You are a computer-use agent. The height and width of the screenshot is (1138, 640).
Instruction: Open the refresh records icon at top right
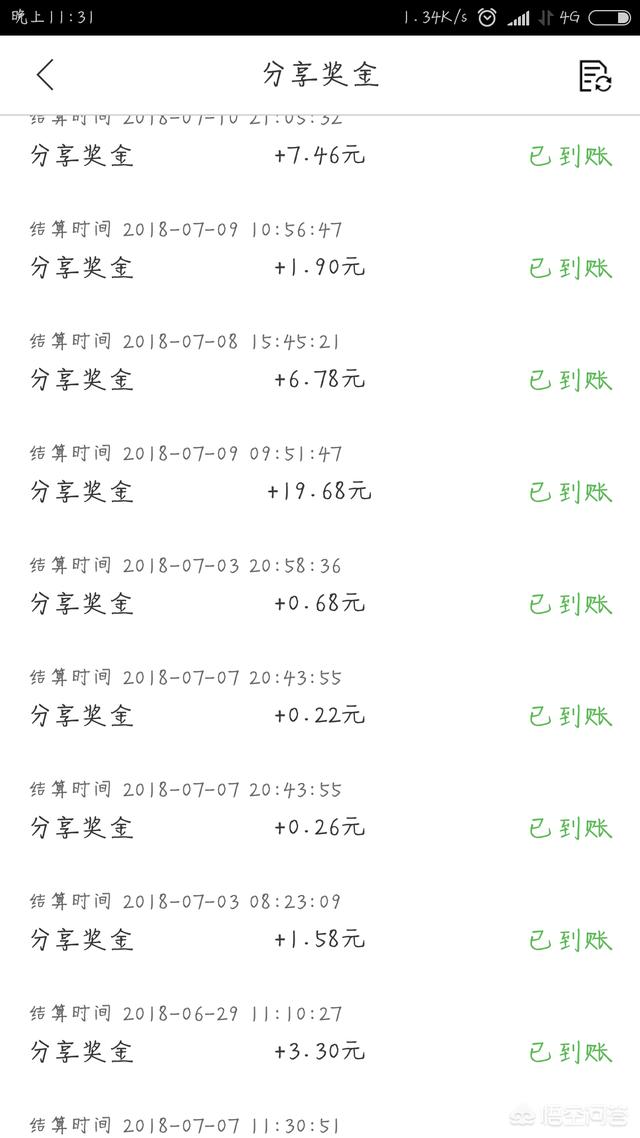(x=595, y=75)
